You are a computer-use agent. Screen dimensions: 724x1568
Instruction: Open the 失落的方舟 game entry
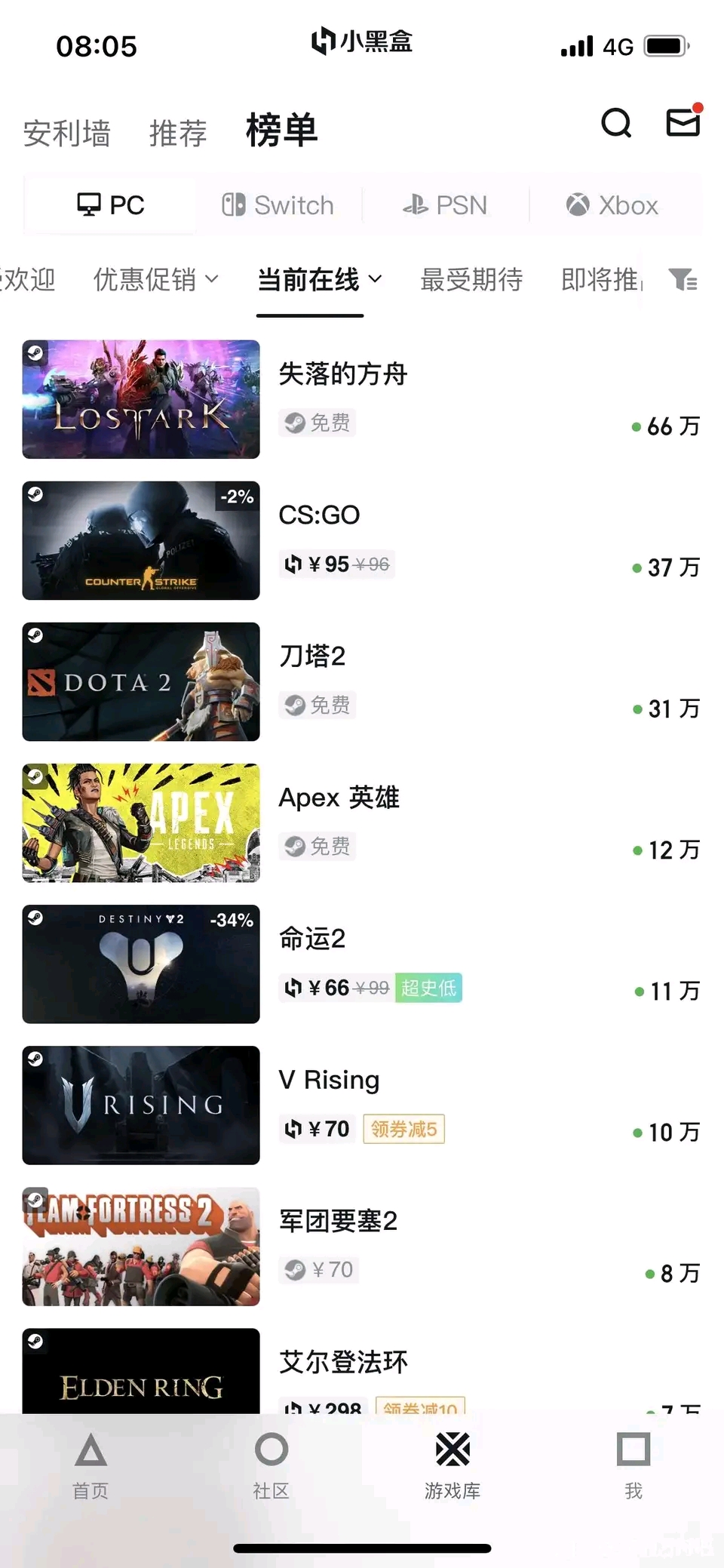[362, 399]
